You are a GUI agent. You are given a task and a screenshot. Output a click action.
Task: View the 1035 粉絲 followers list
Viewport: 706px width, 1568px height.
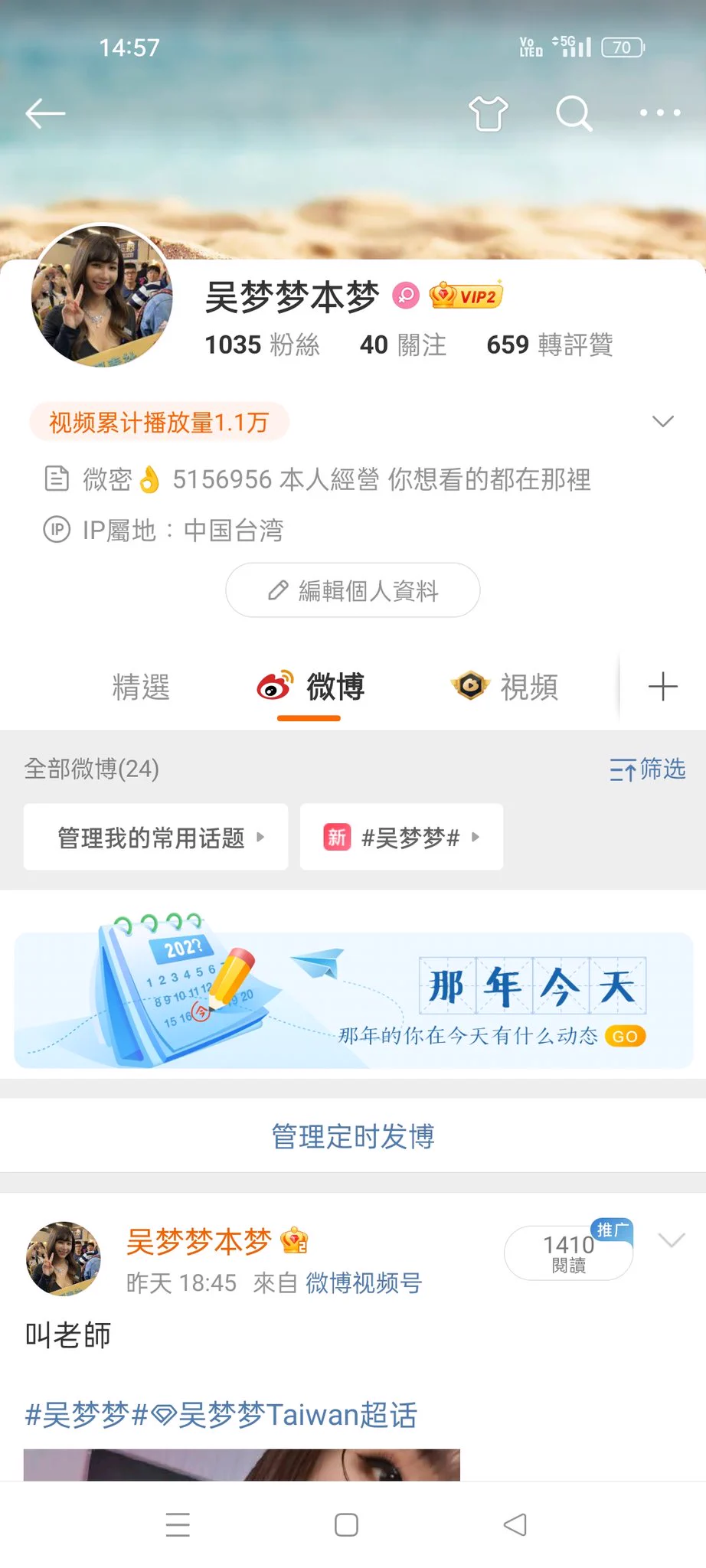(x=262, y=345)
